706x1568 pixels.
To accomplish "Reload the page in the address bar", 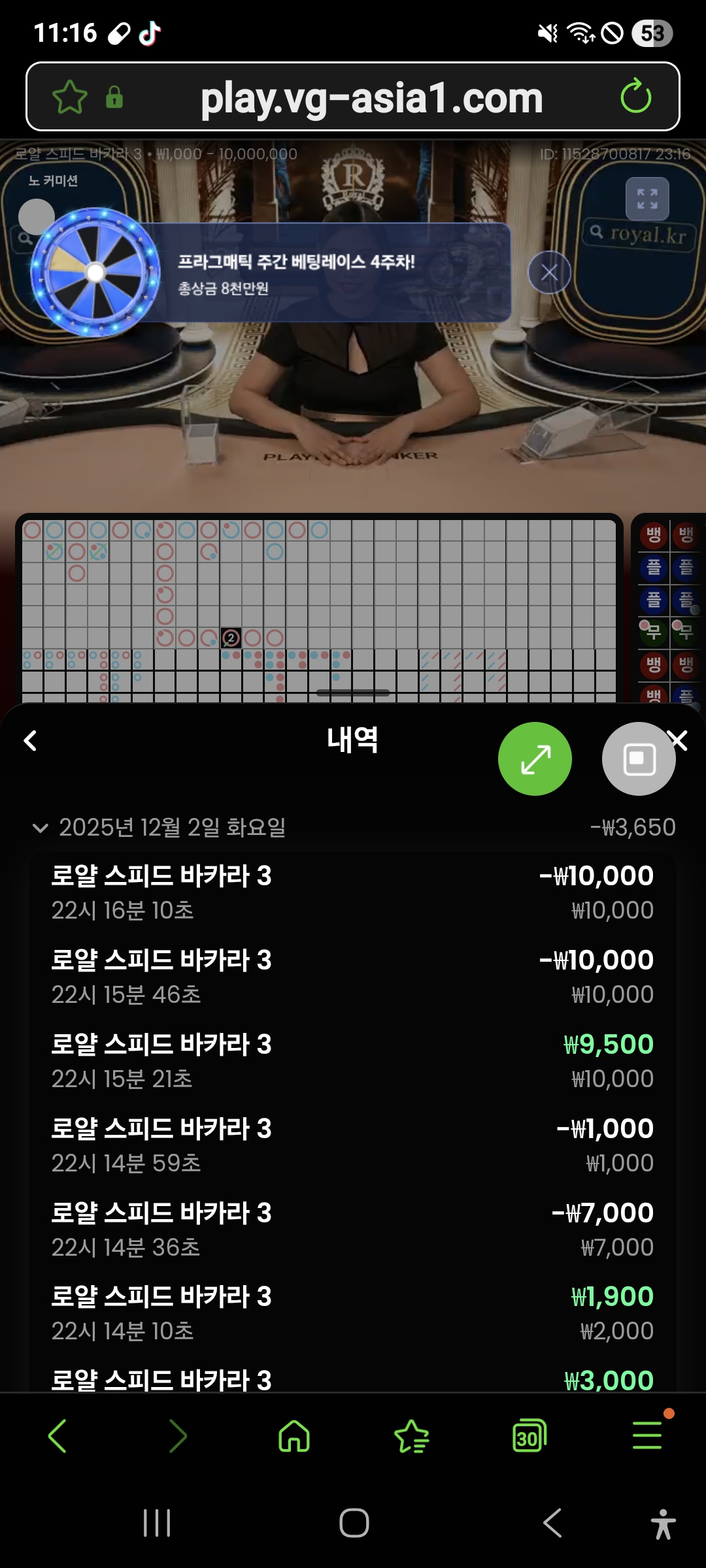I will 635,97.
